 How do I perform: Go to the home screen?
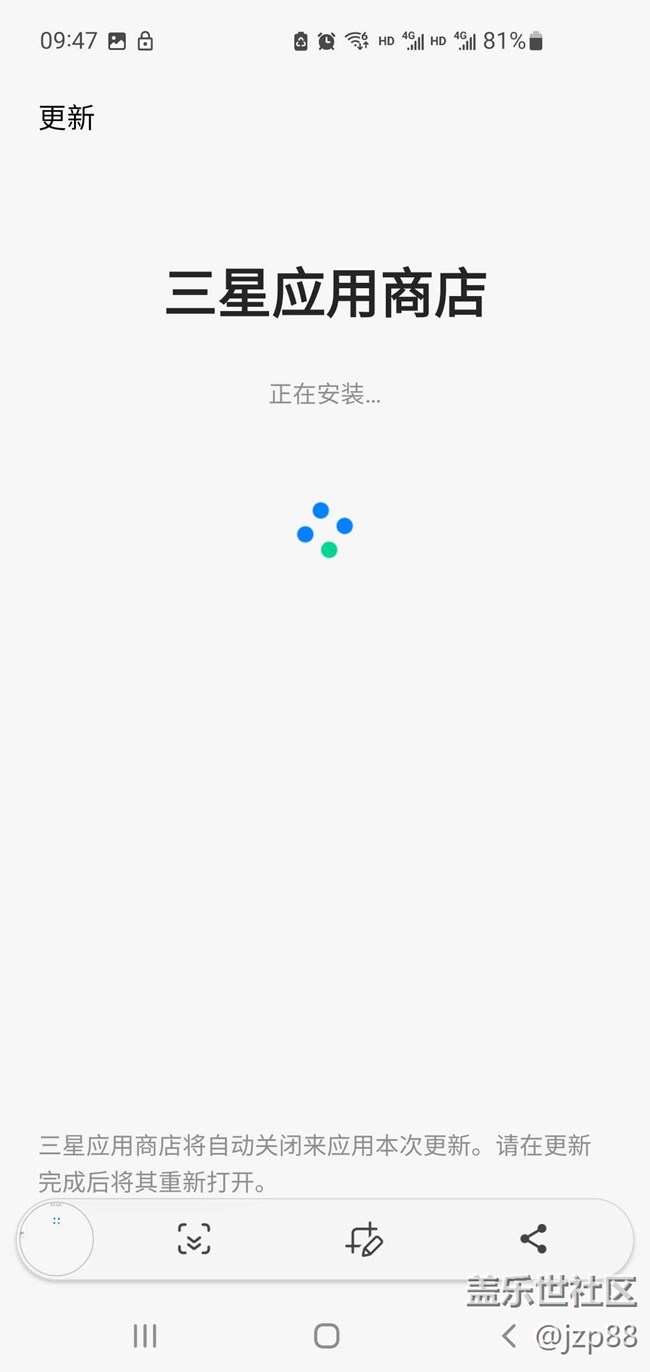(x=326, y=1336)
